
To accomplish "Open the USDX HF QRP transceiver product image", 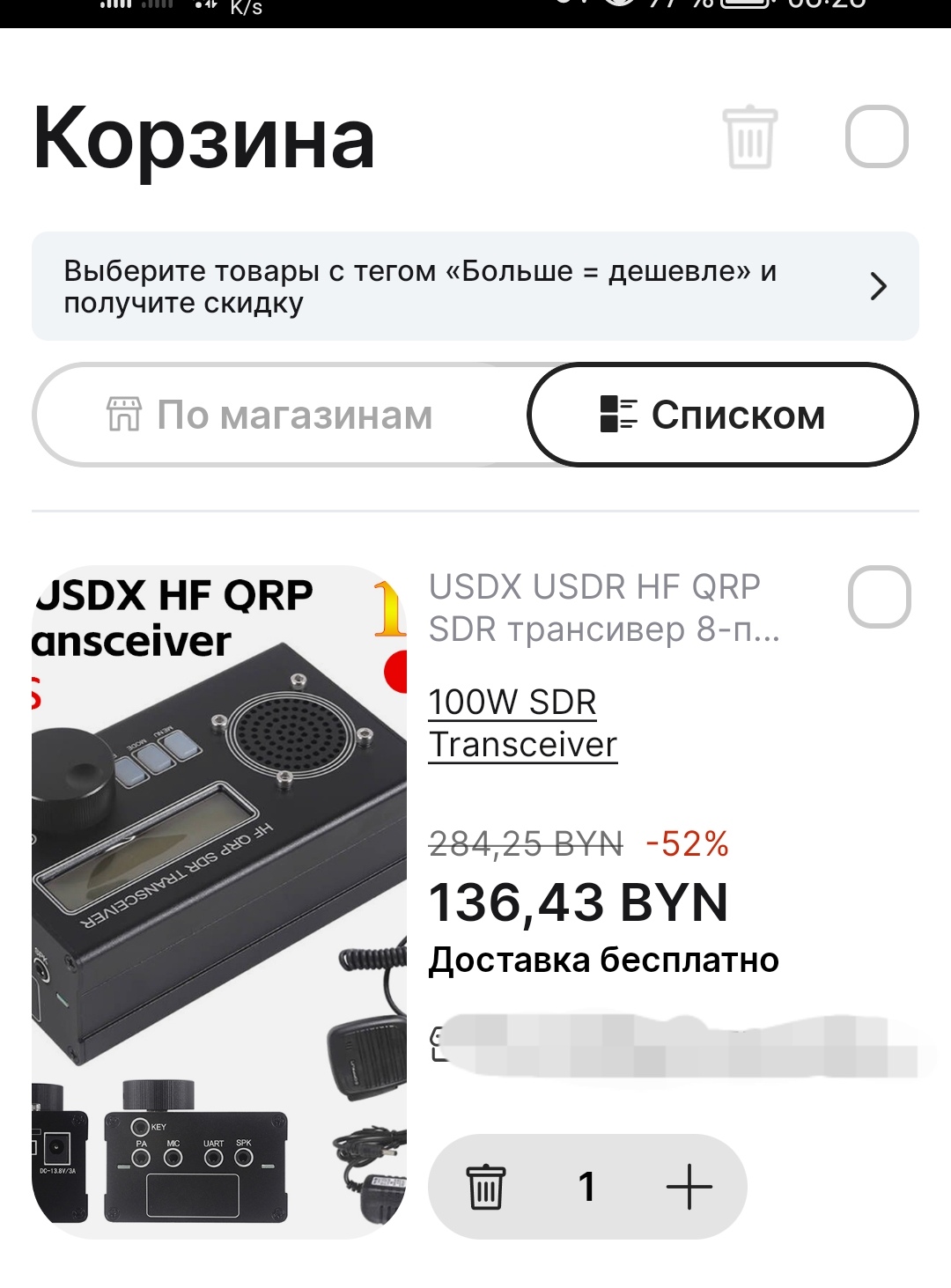I will [219, 902].
